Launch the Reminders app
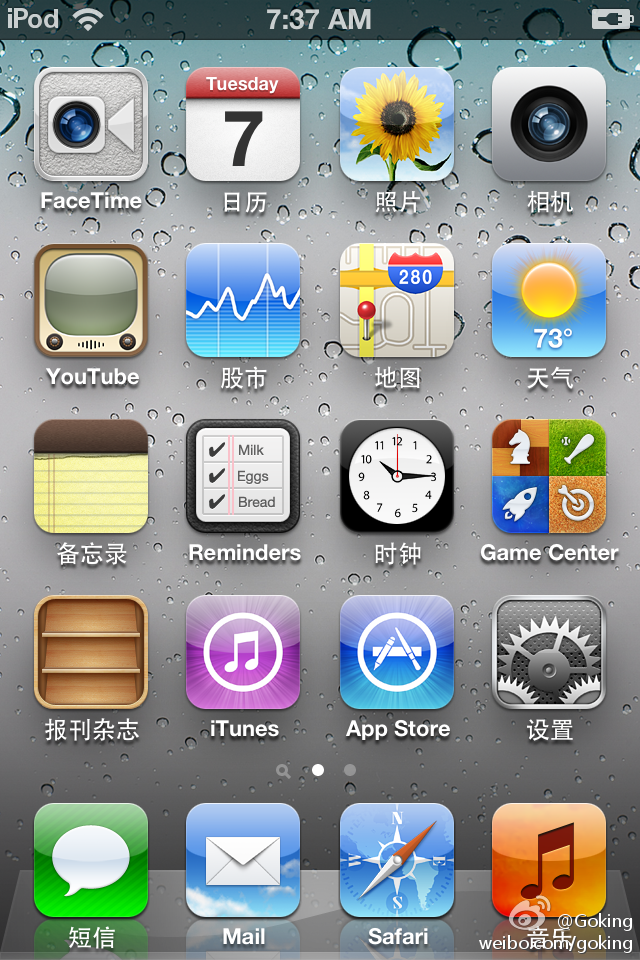This screenshot has width=640, height=960. 243,476
